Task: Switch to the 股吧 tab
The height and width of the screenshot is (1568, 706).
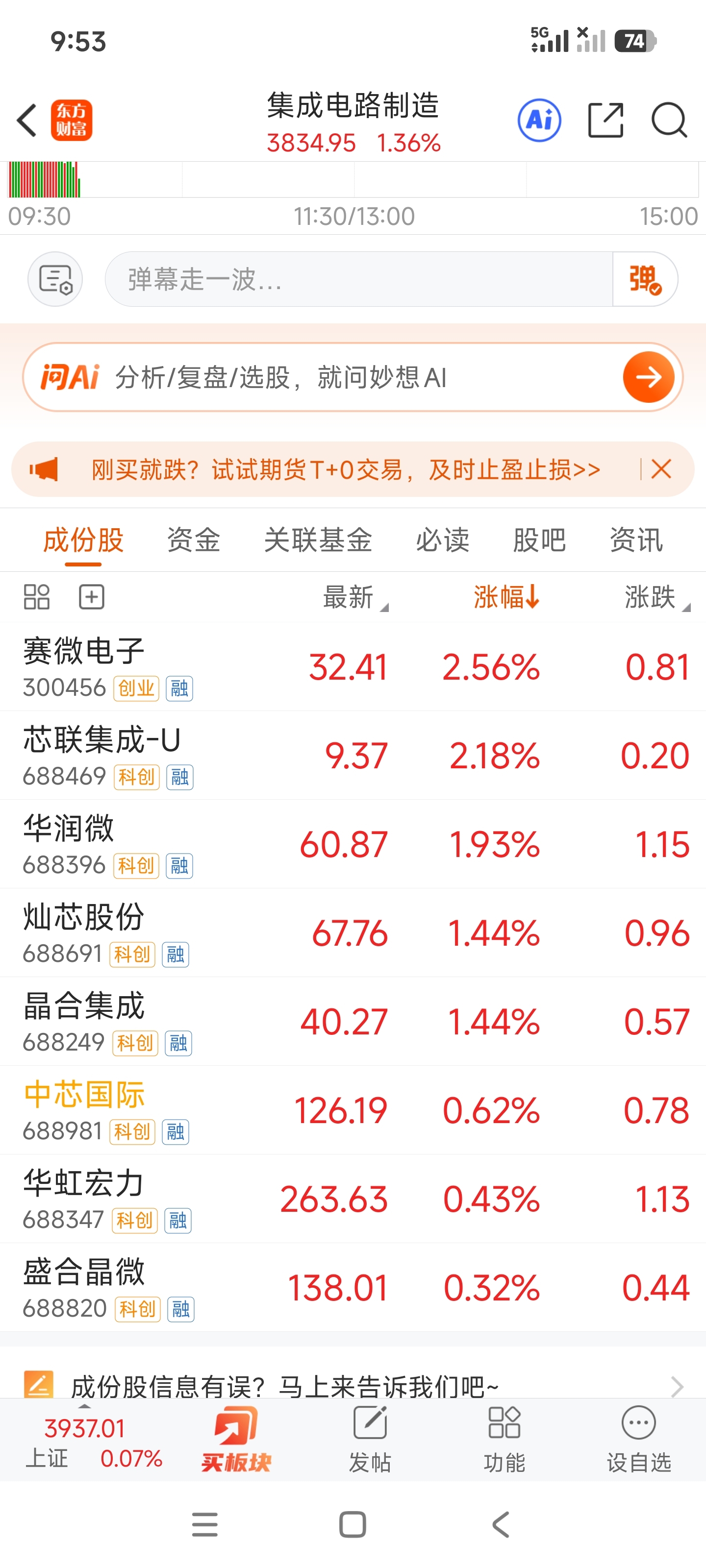Action: click(x=539, y=540)
